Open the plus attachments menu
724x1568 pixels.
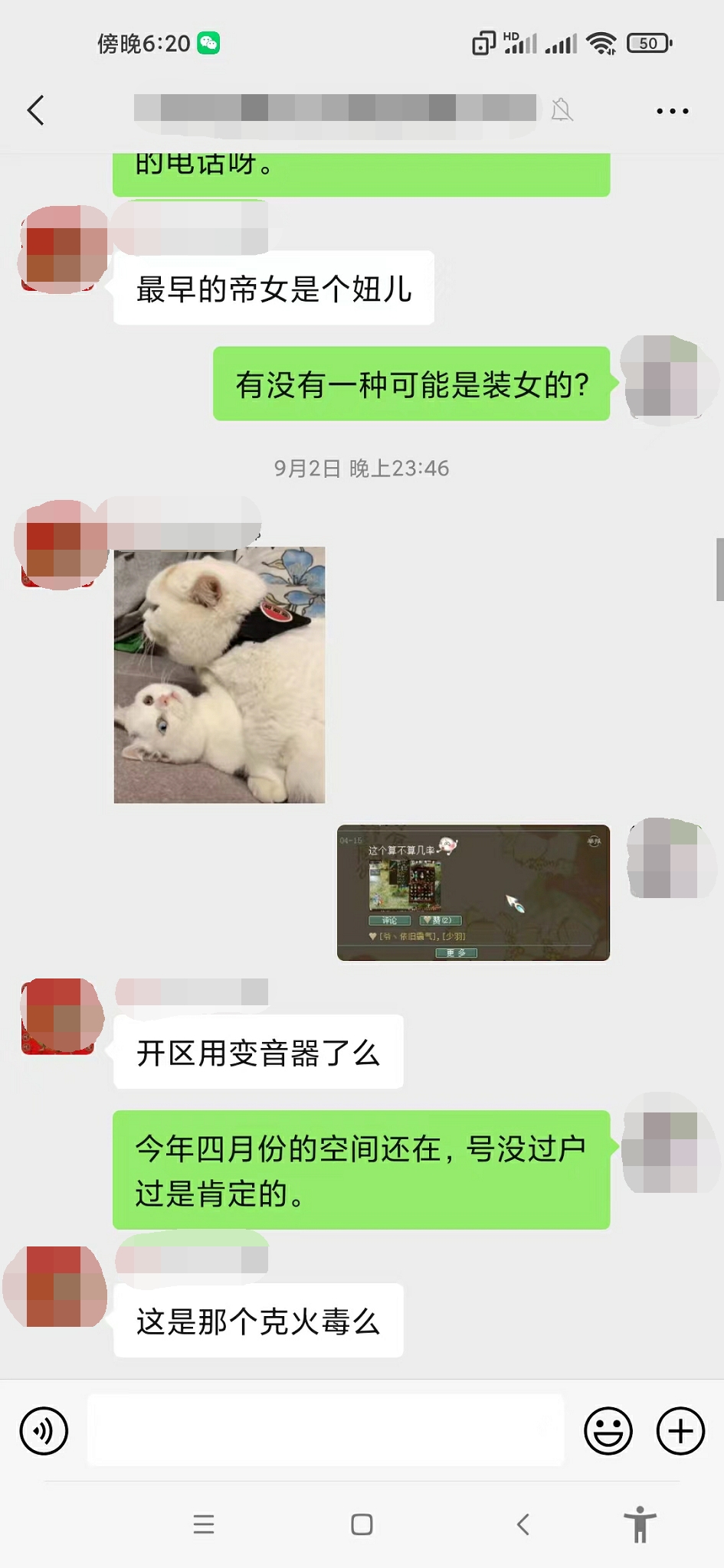680,1430
